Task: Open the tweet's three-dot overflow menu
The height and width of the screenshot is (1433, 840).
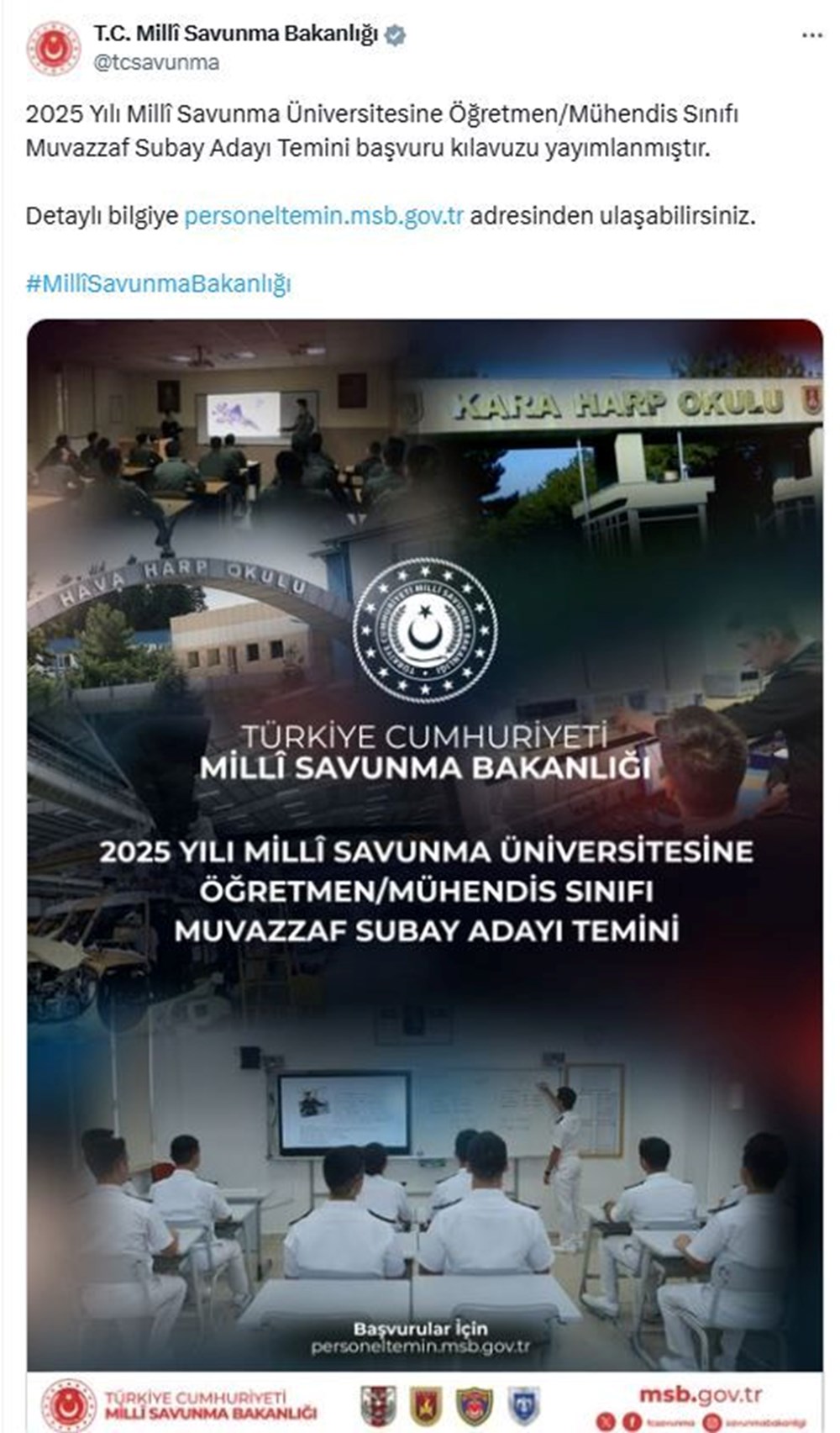Action: (811, 35)
